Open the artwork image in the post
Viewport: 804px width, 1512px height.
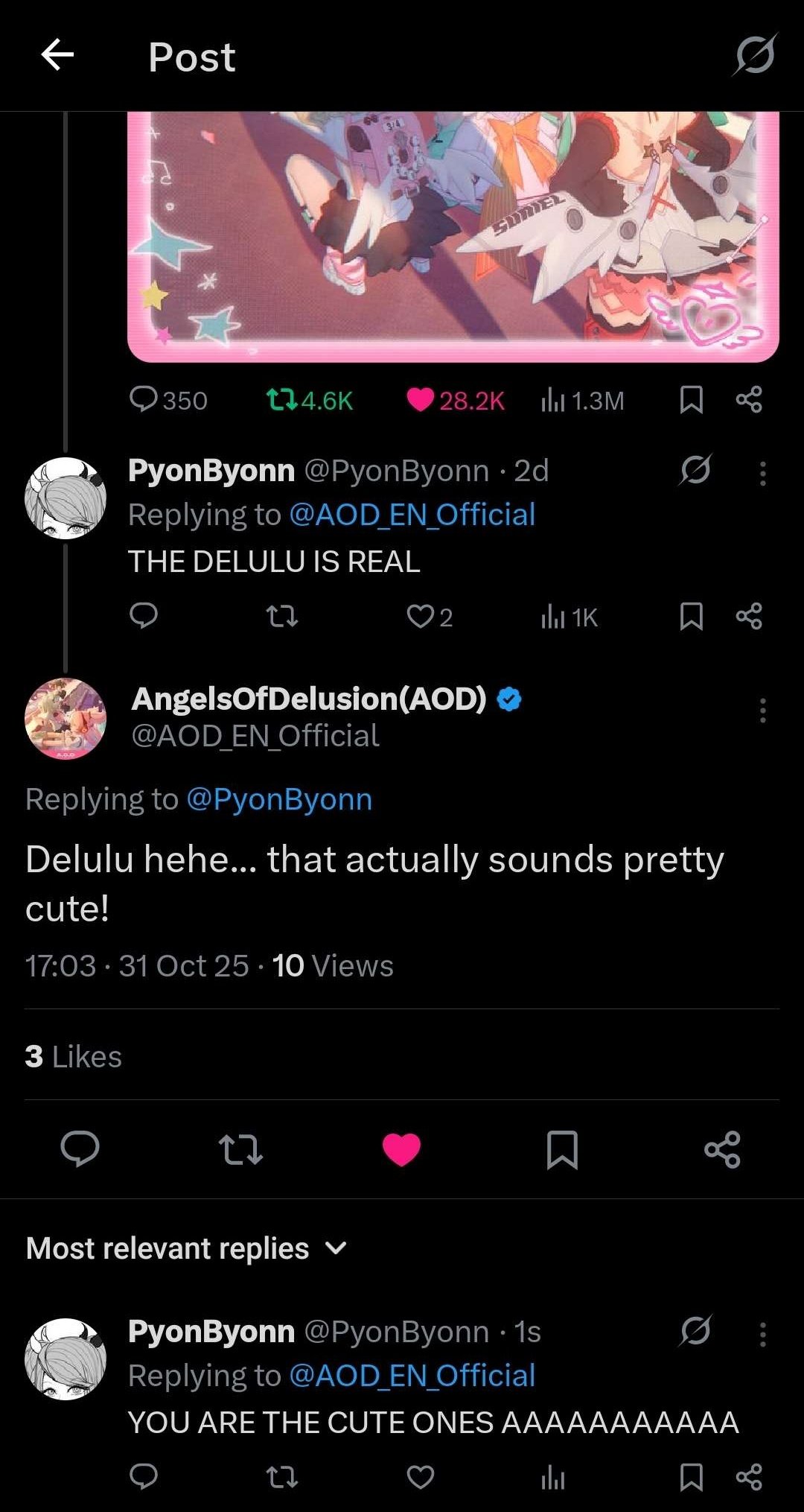(x=453, y=237)
